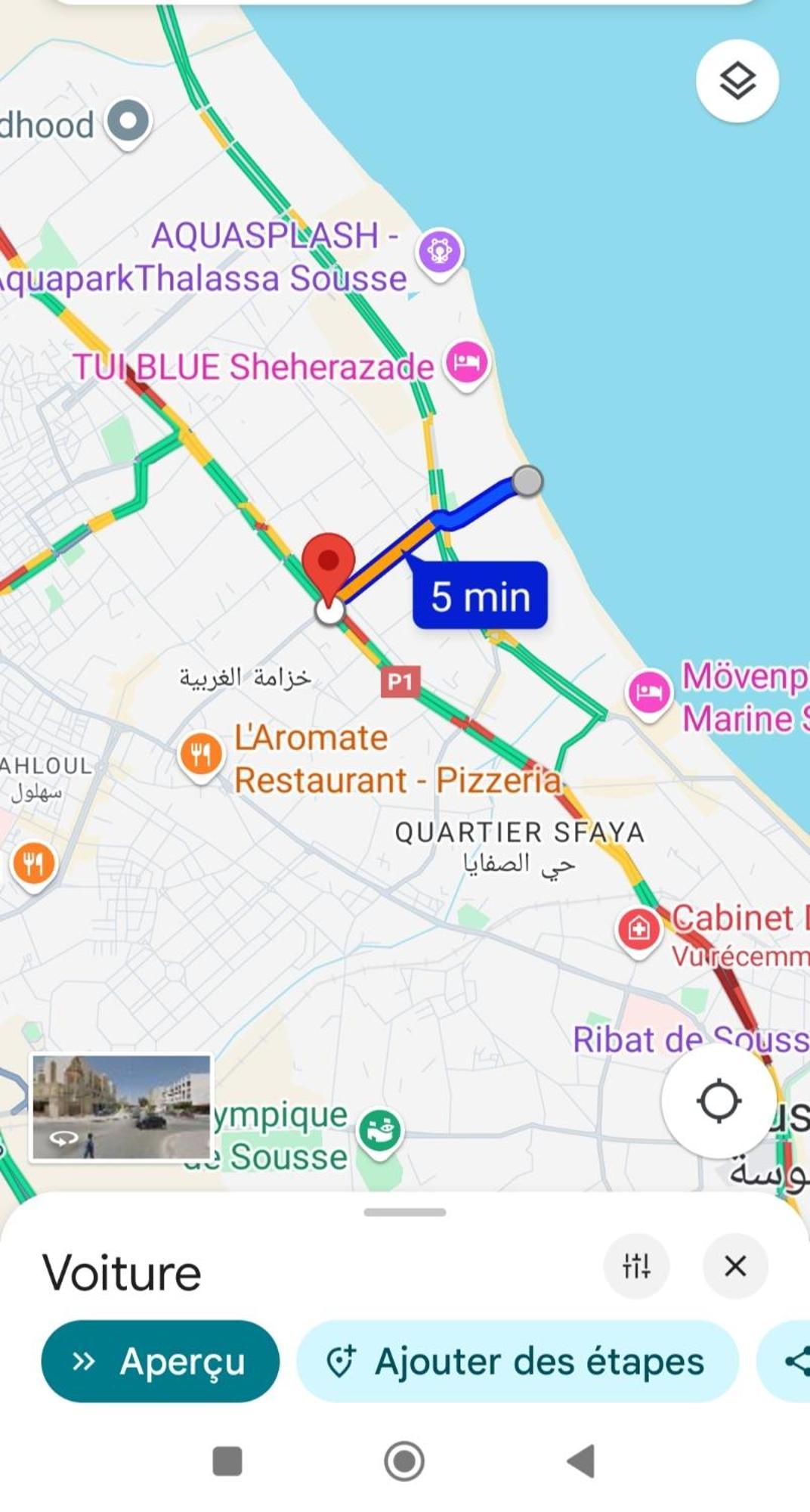Open the Mövenpick hotel marker
810x1512 pixels.
649,692
